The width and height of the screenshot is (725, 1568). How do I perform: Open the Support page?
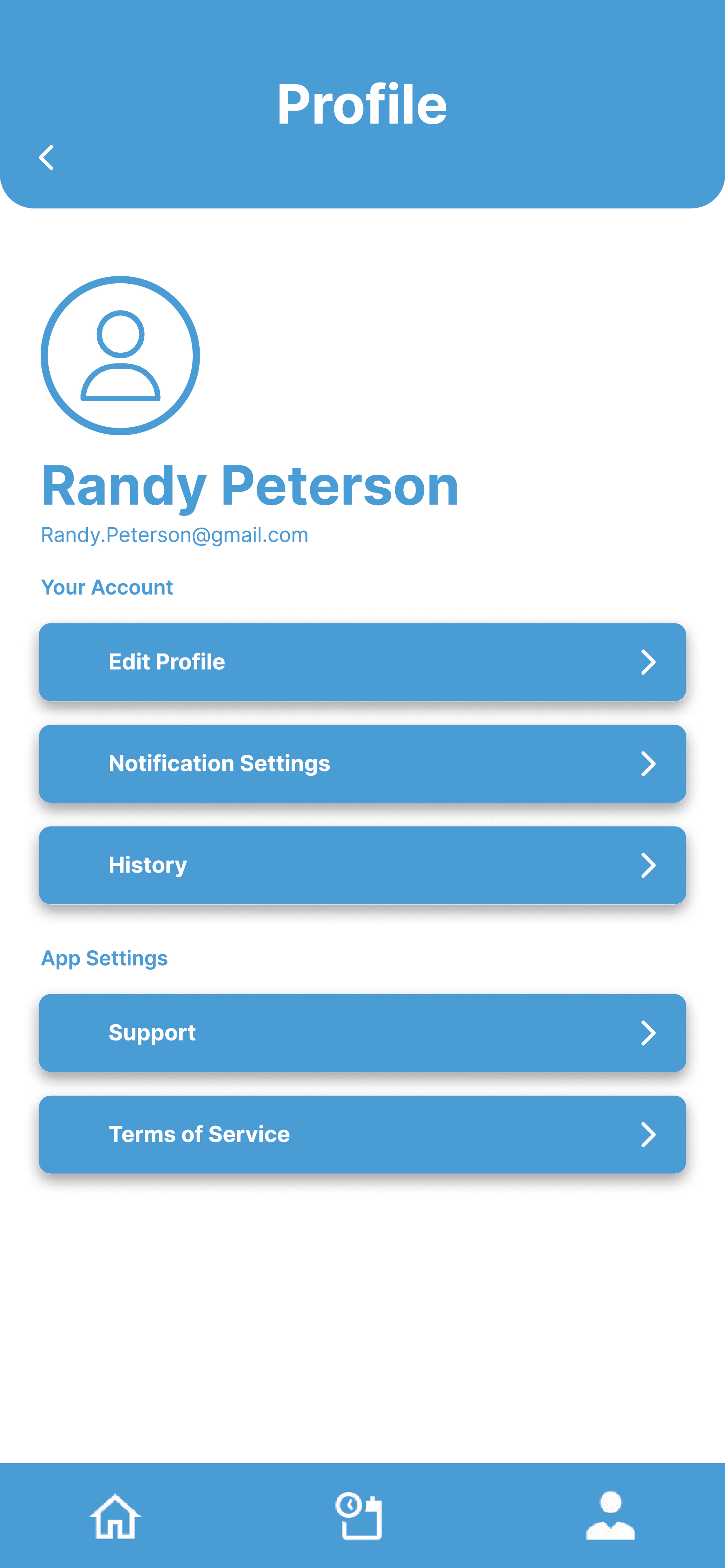coord(362,1032)
